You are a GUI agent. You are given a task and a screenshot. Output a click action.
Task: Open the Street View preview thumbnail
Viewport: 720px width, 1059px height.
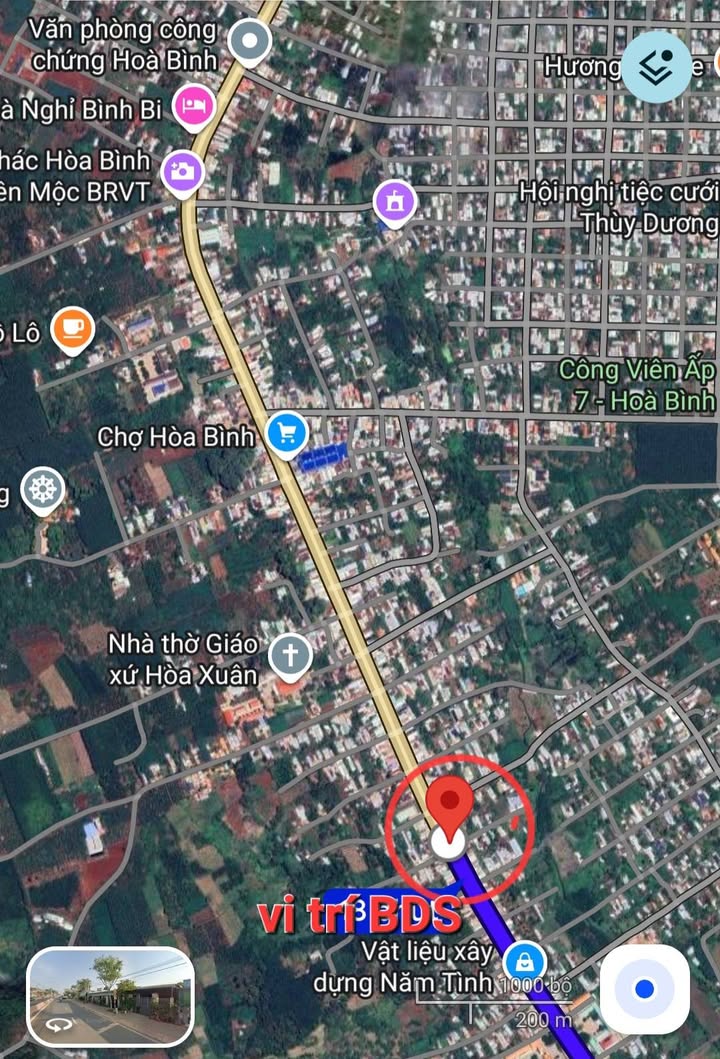(x=110, y=997)
